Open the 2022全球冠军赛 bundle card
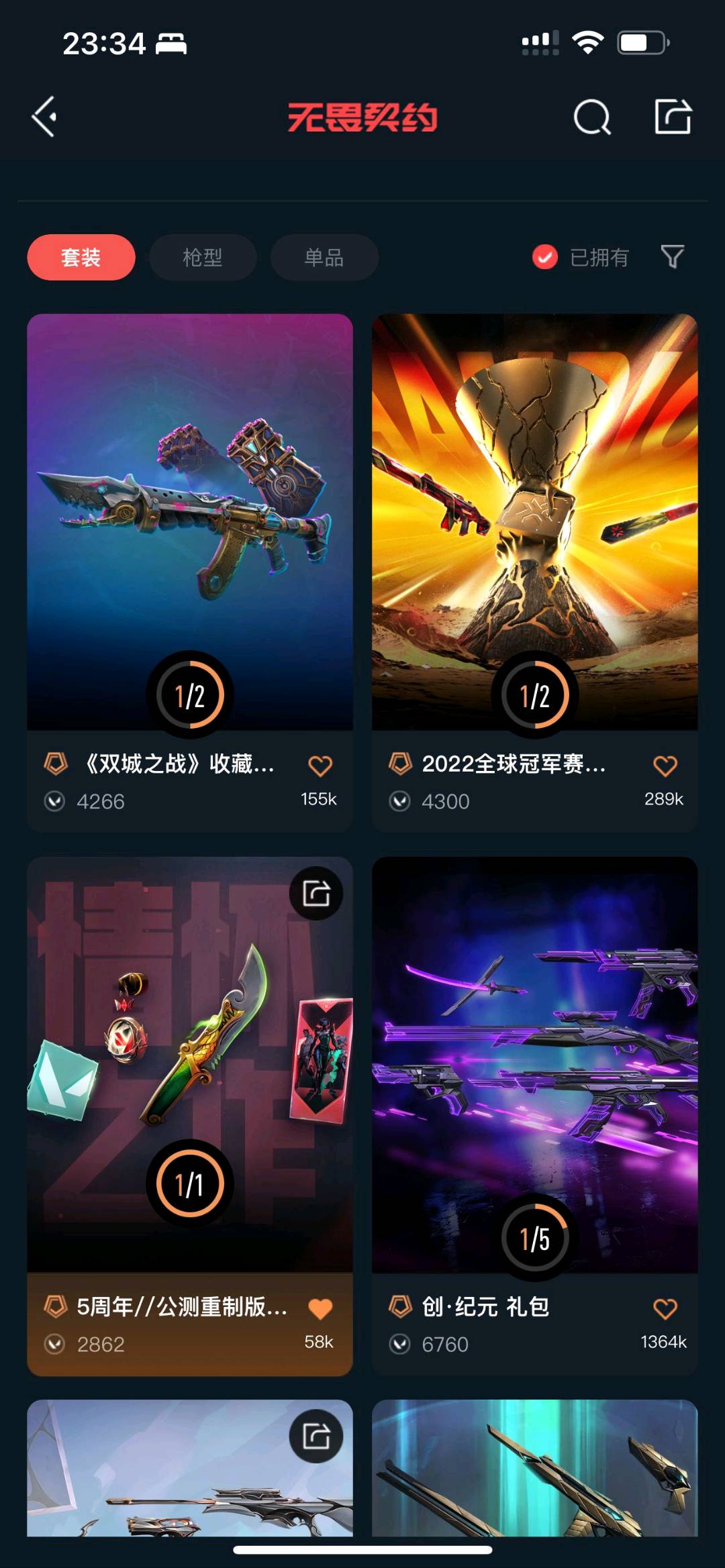This screenshot has height=1568, width=725. 534,523
